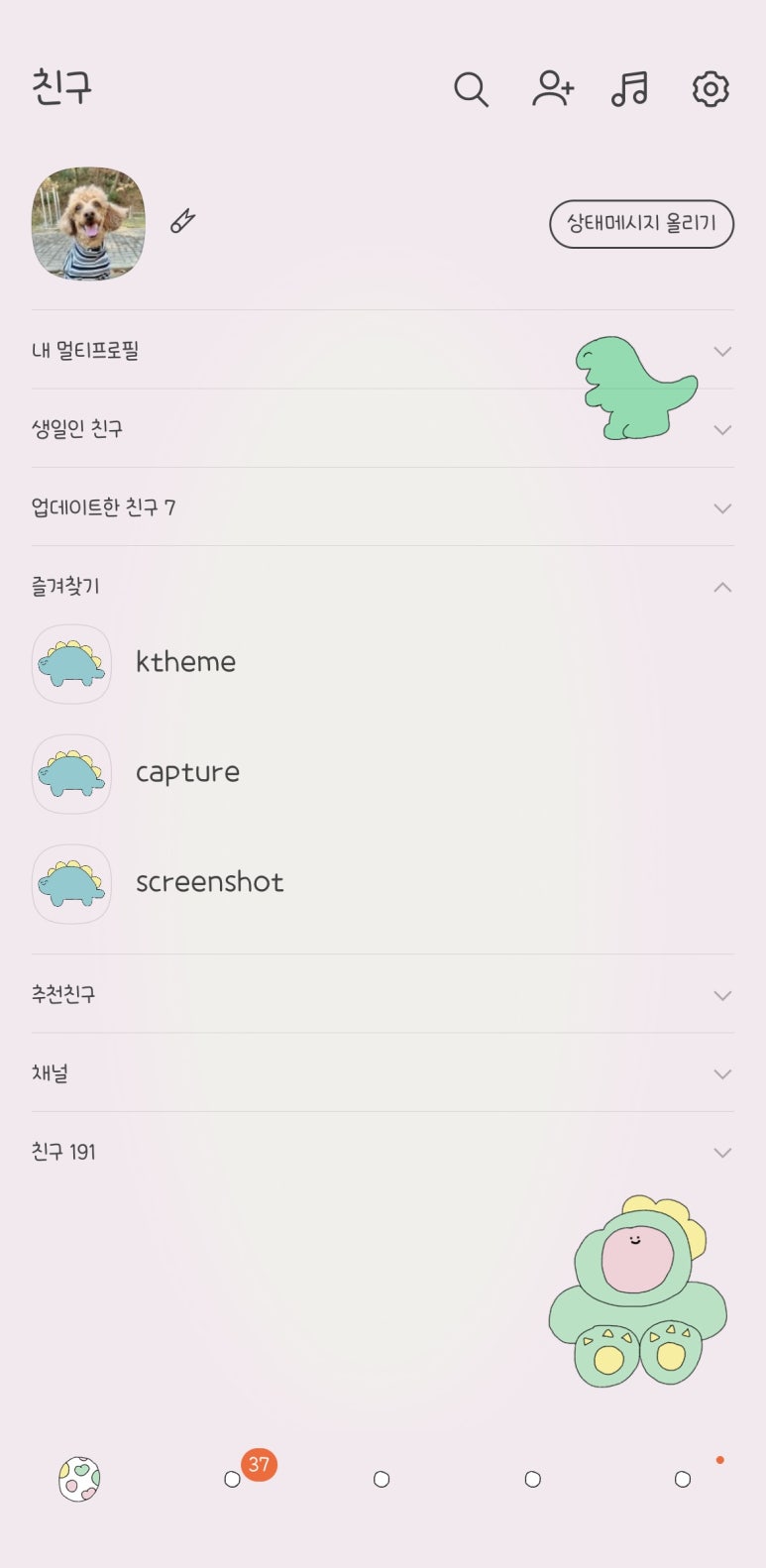766x1568 pixels.
Task: Switch to the tab with the 37 badge
Action: pyautogui.click(x=233, y=1479)
